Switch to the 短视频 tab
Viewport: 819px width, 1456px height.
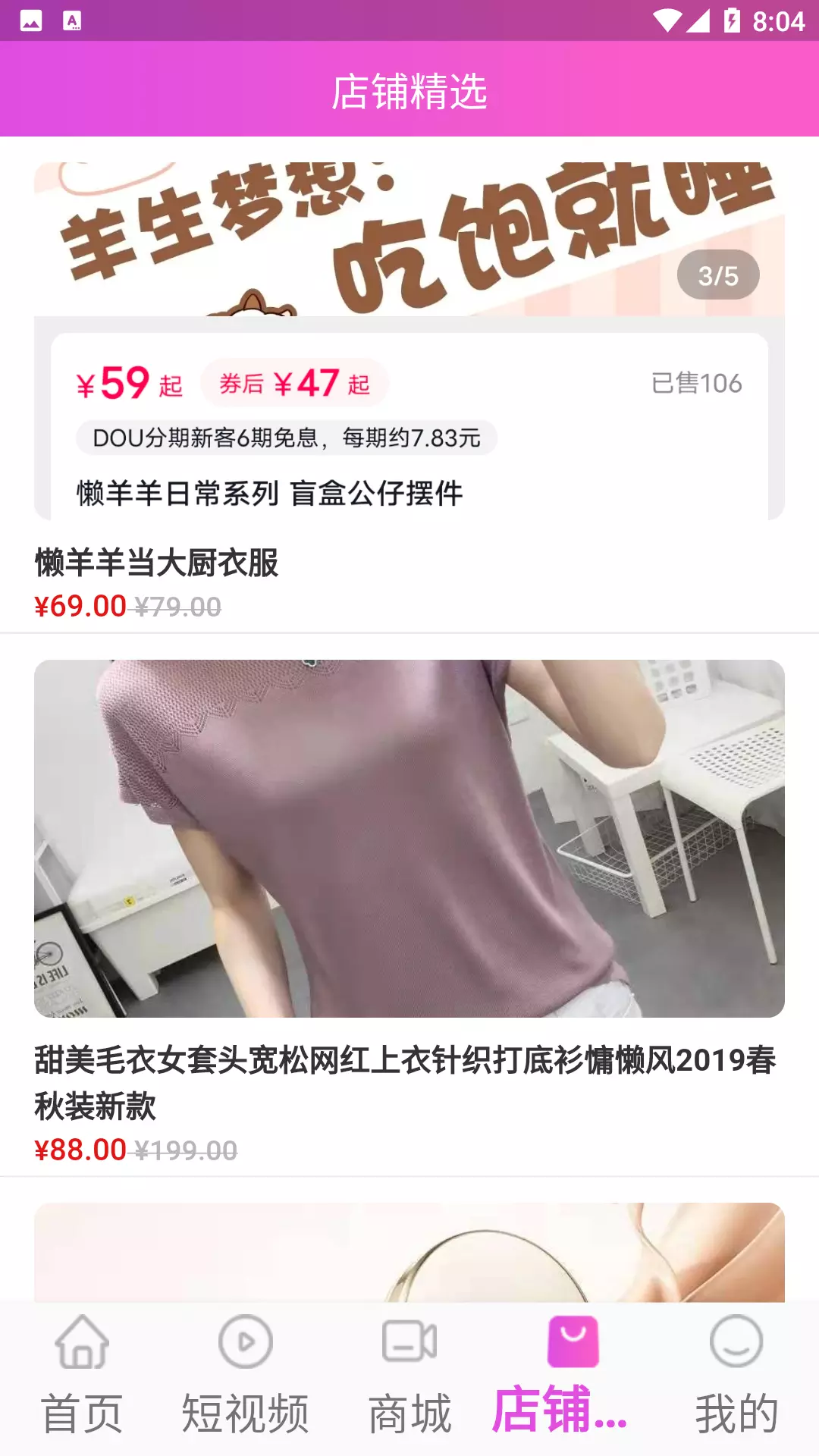tap(246, 1377)
